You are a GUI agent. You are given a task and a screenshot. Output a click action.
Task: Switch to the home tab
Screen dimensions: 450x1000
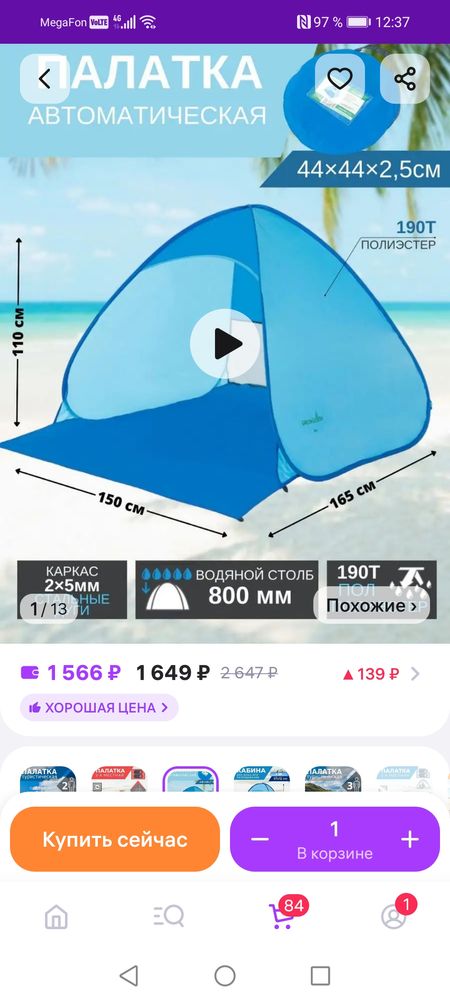tap(56, 916)
